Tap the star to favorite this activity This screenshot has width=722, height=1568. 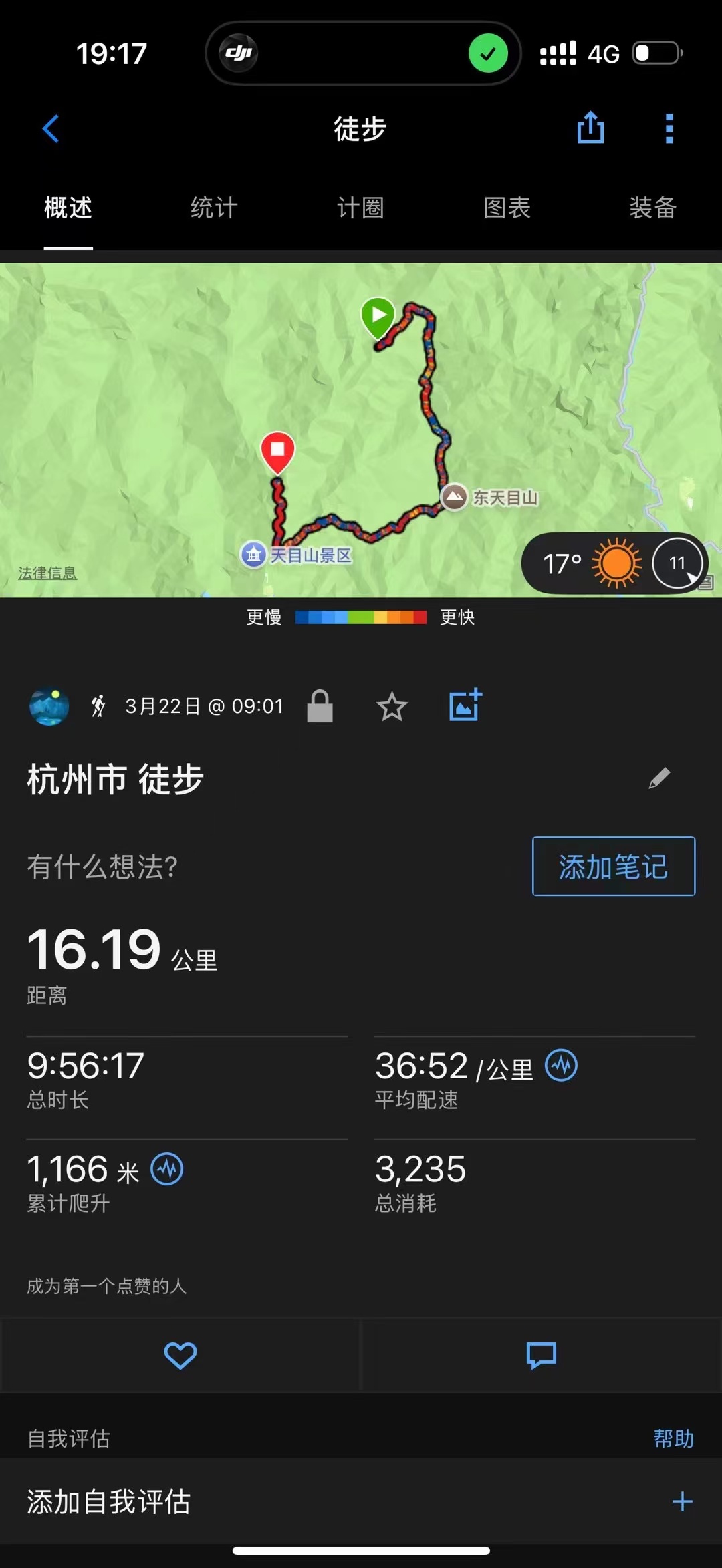pyautogui.click(x=392, y=705)
